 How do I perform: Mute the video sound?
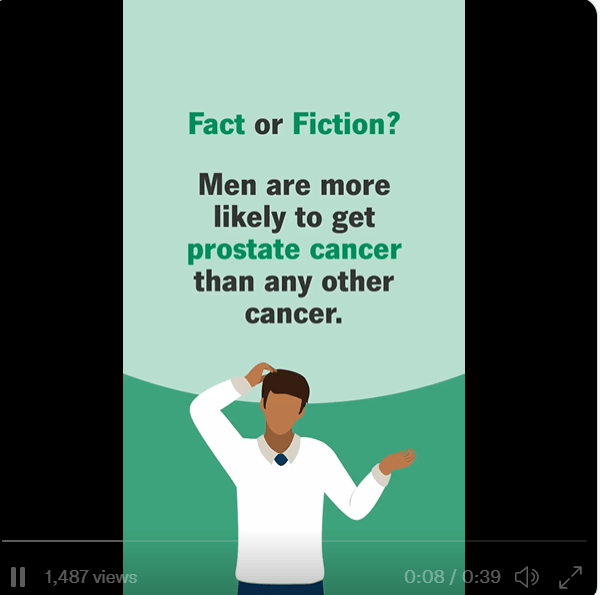(x=526, y=577)
